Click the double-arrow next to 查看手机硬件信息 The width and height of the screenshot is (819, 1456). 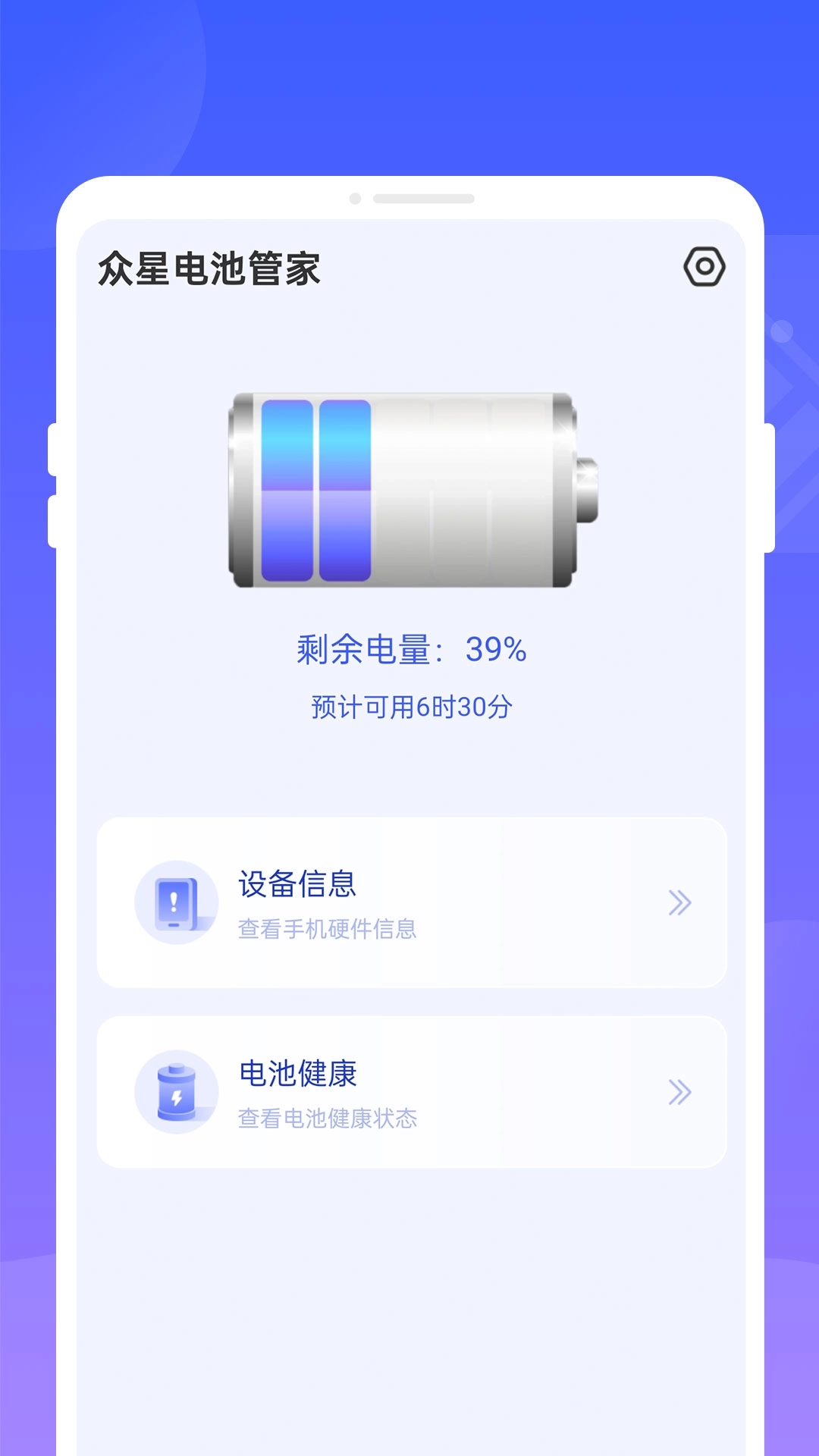click(680, 902)
